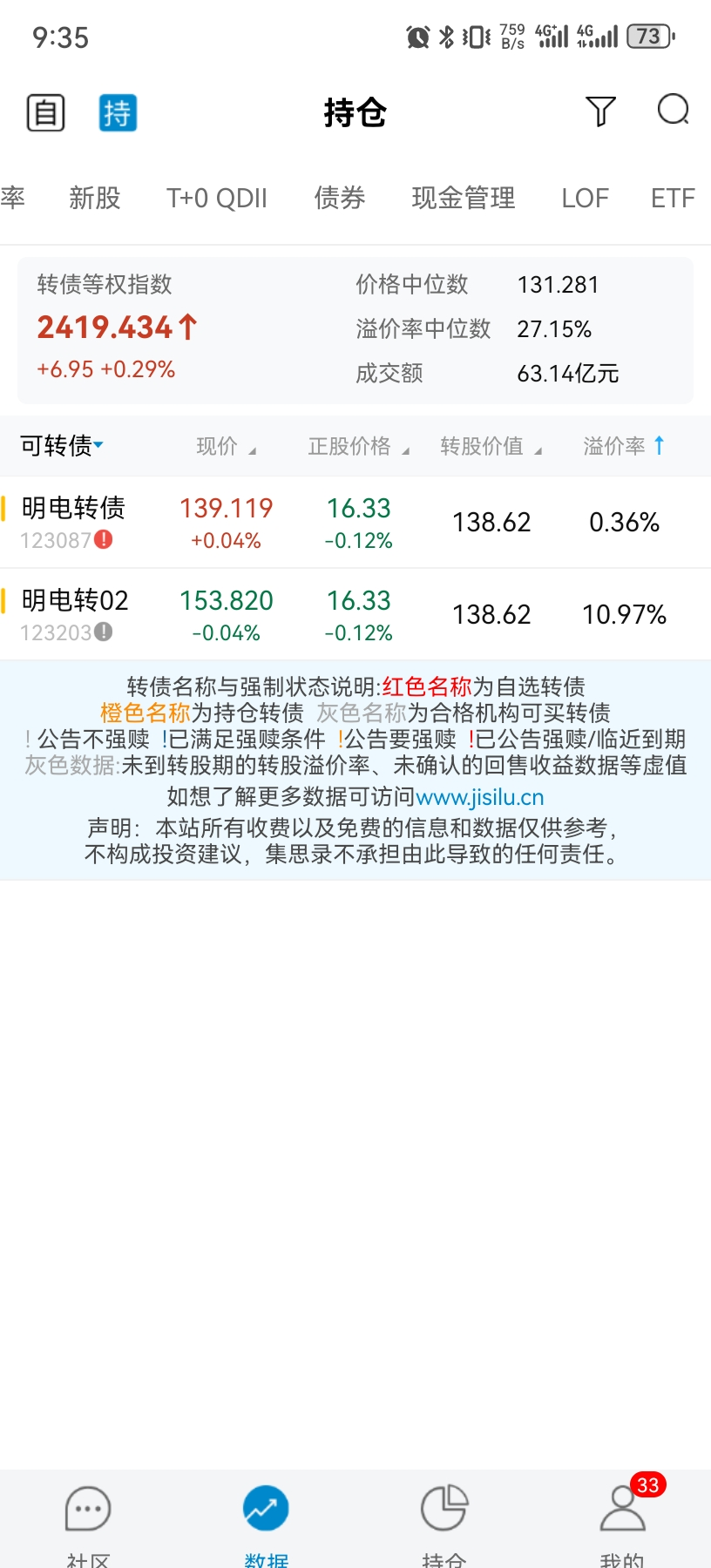Select the 债券 tab
Image resolution: width=711 pixels, height=1568 pixels.
pos(340,199)
